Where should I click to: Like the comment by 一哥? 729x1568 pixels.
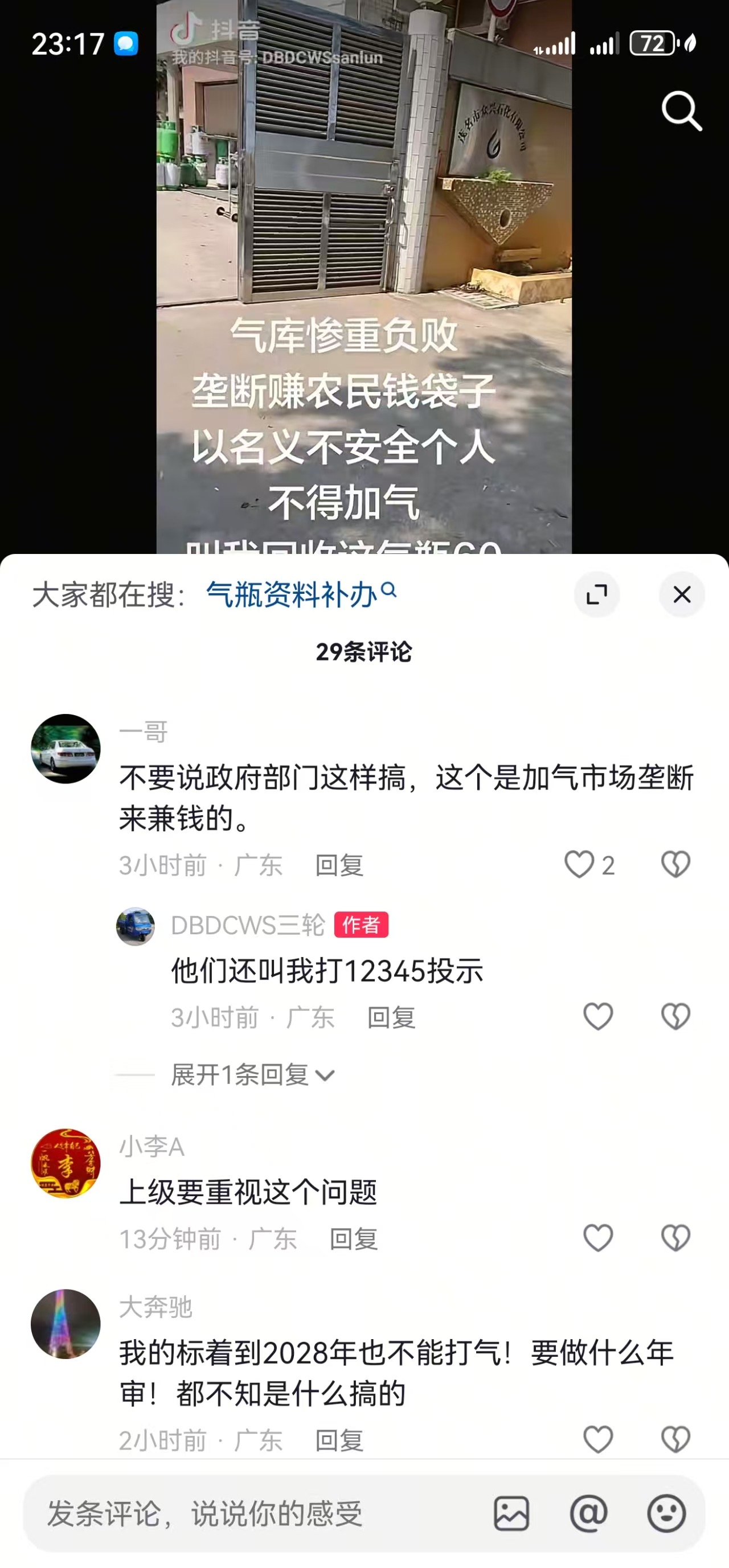[579, 864]
